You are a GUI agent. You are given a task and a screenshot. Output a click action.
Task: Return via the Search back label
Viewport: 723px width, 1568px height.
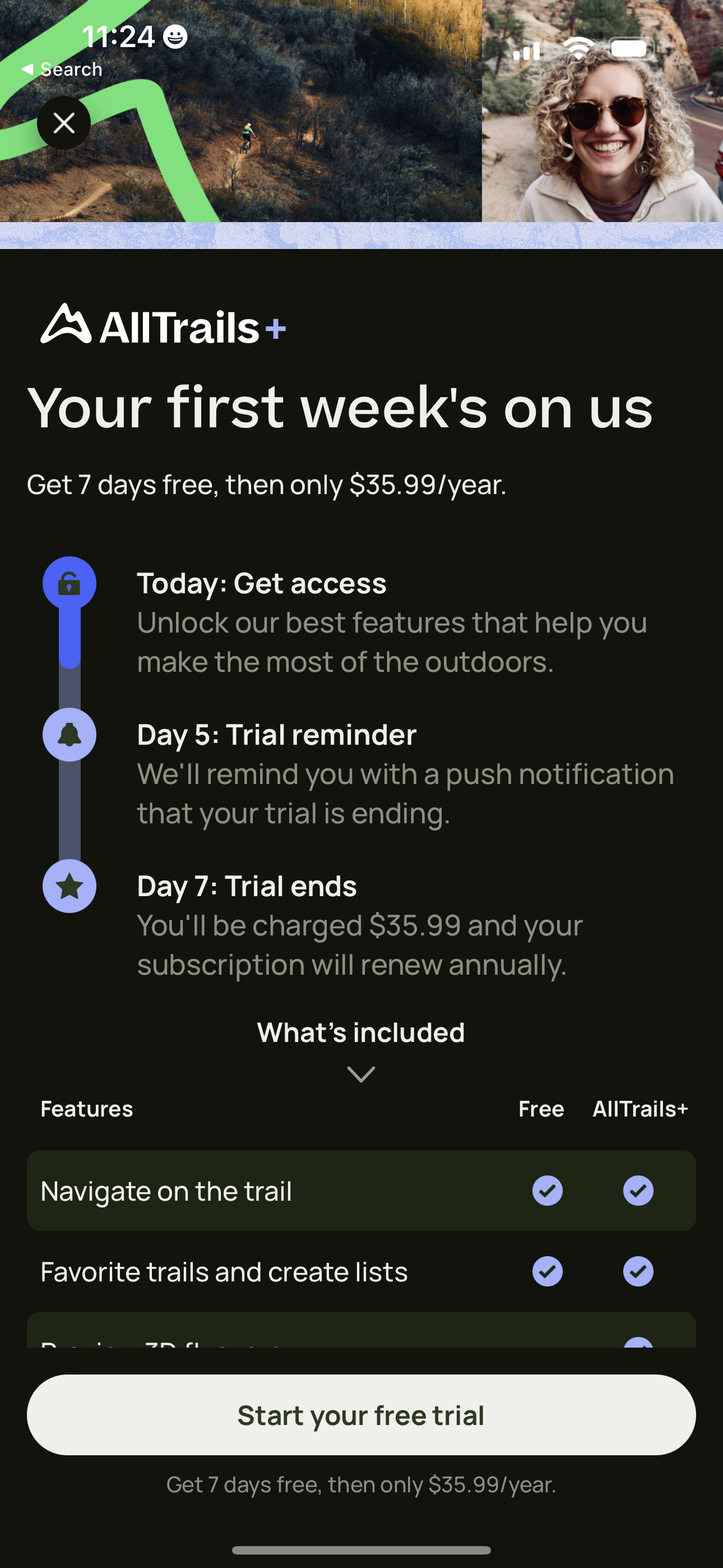coord(63,69)
